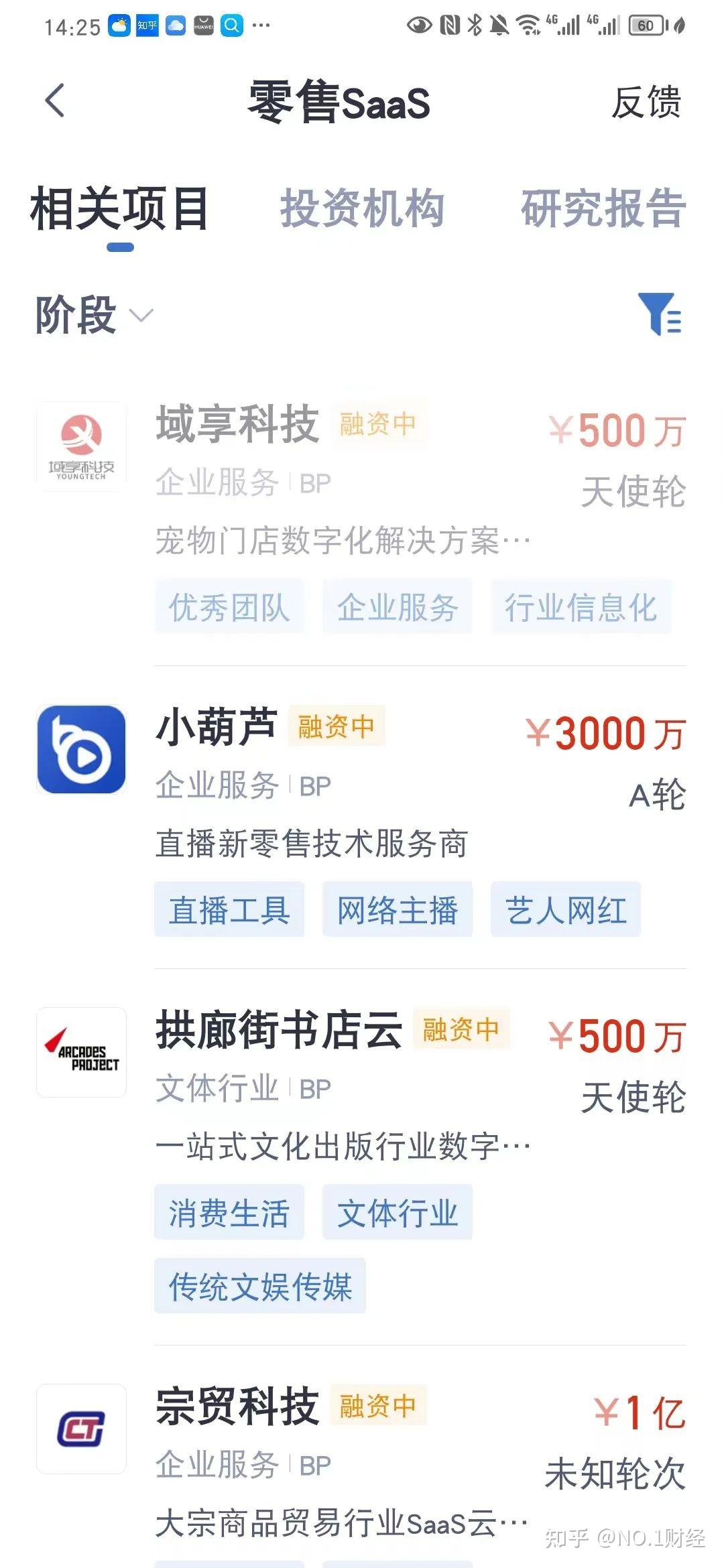The height and width of the screenshot is (1568, 724).
Task: Tap the 小葫芦 blue app logo
Action: pyautogui.click(x=81, y=748)
